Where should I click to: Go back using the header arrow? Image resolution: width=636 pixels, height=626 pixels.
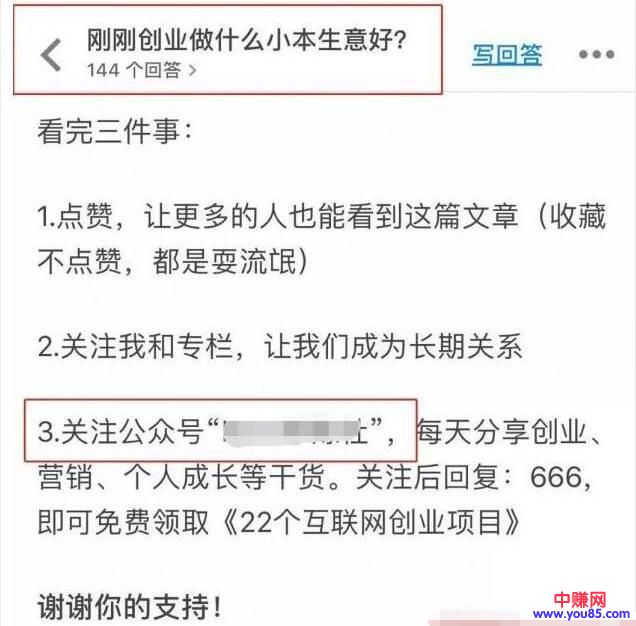point(51,54)
